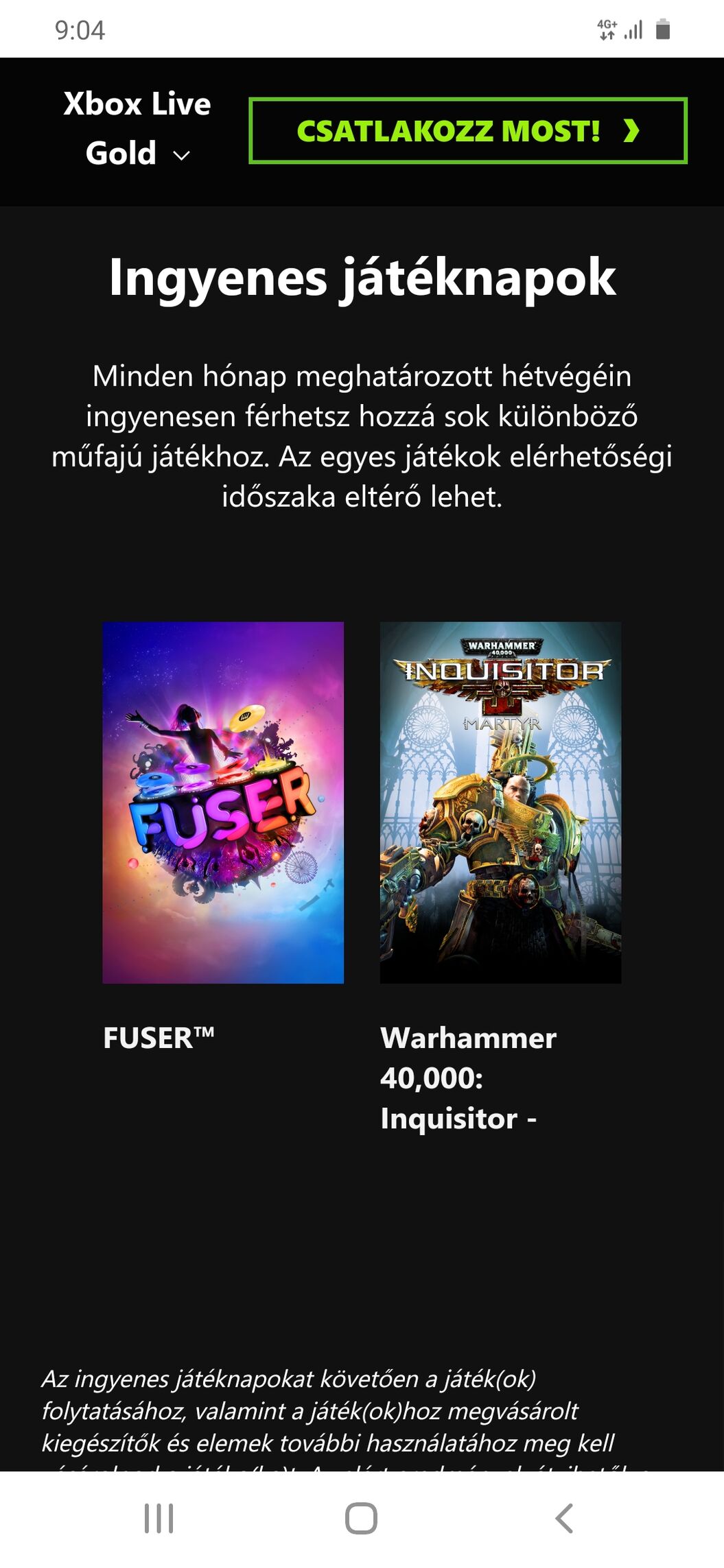Go back with the system back button

pyautogui.click(x=564, y=1518)
